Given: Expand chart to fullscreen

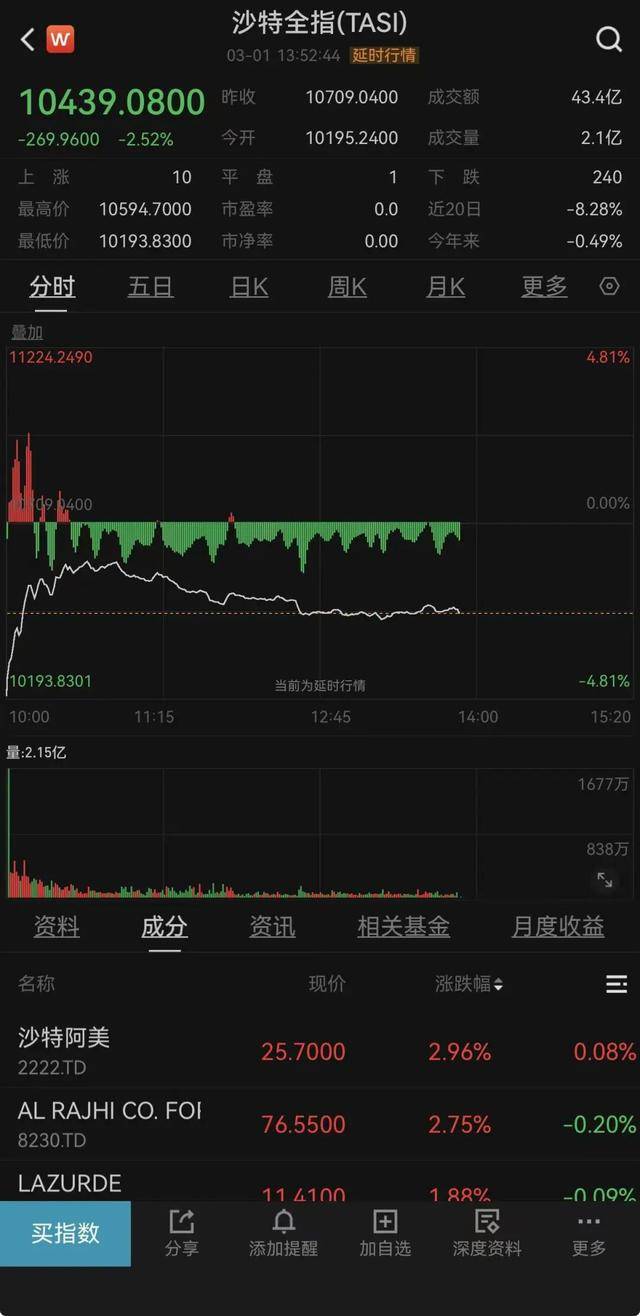Looking at the screenshot, I should (x=605, y=880).
